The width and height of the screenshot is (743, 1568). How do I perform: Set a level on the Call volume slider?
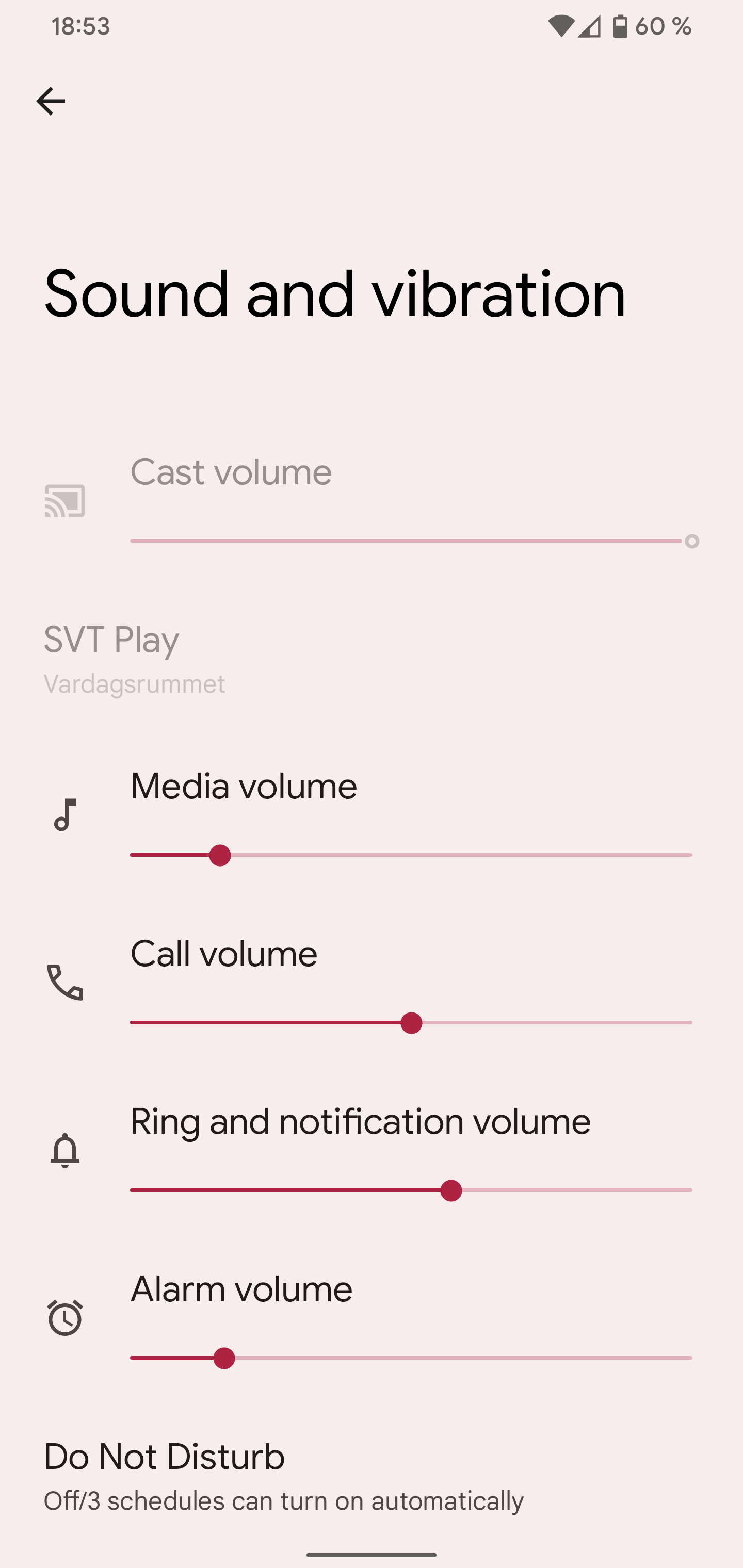pyautogui.click(x=411, y=1023)
